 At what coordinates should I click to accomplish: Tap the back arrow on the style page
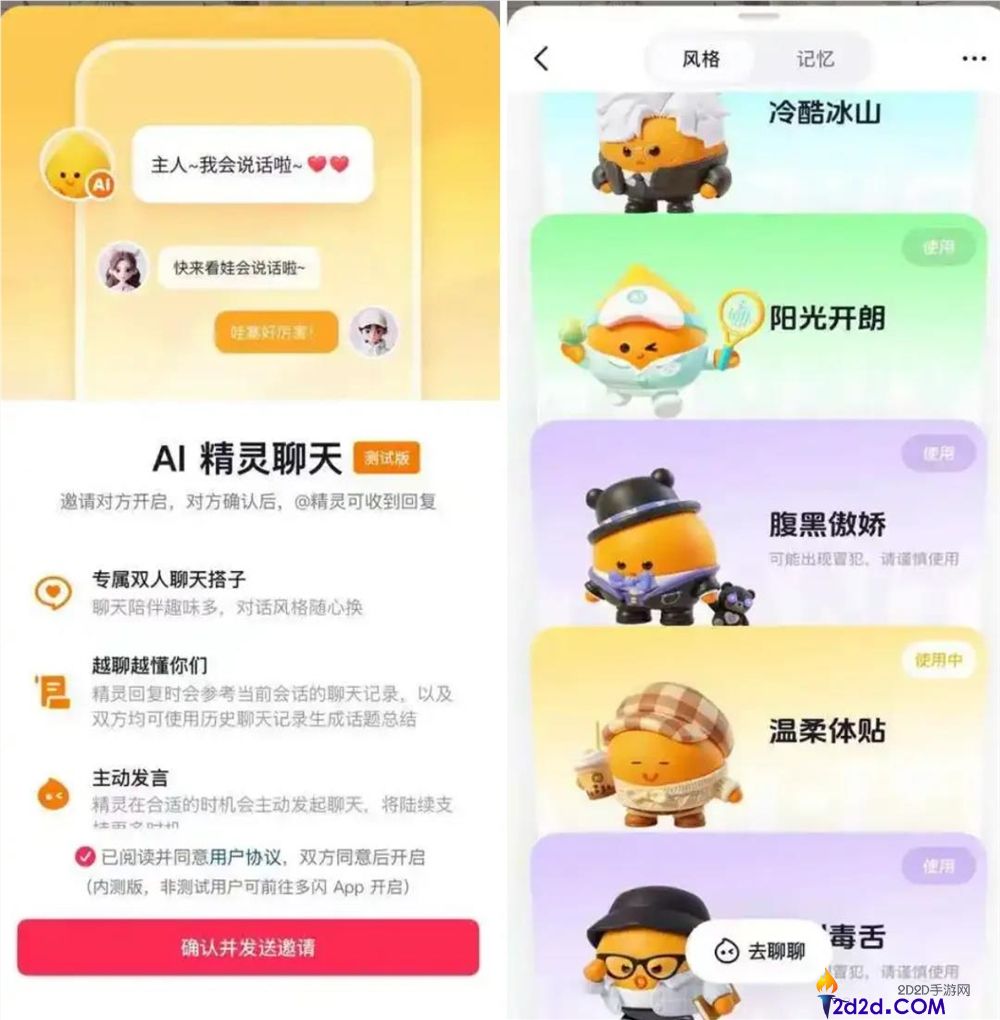pos(541,59)
